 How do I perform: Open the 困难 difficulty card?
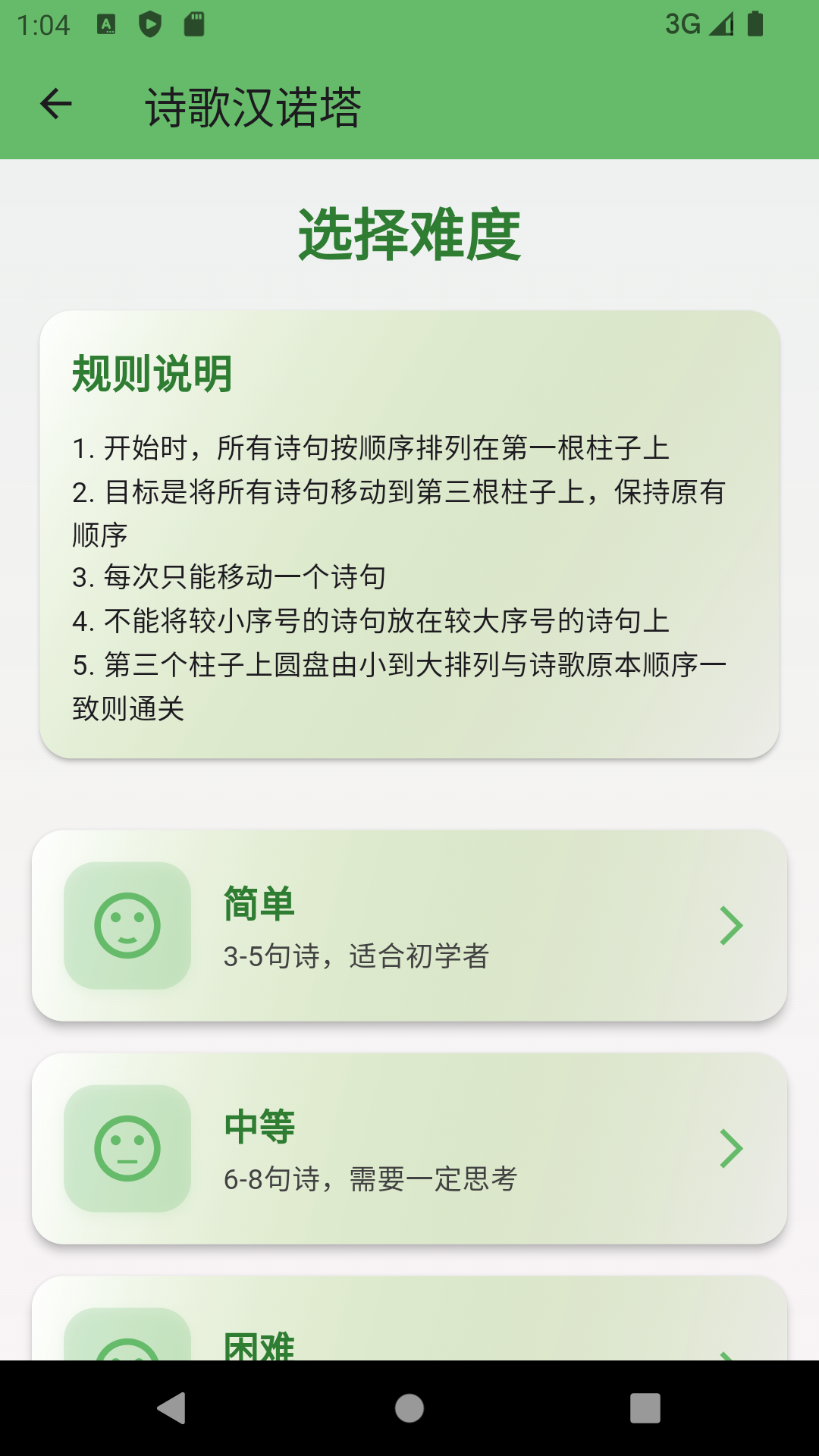coord(409,1357)
